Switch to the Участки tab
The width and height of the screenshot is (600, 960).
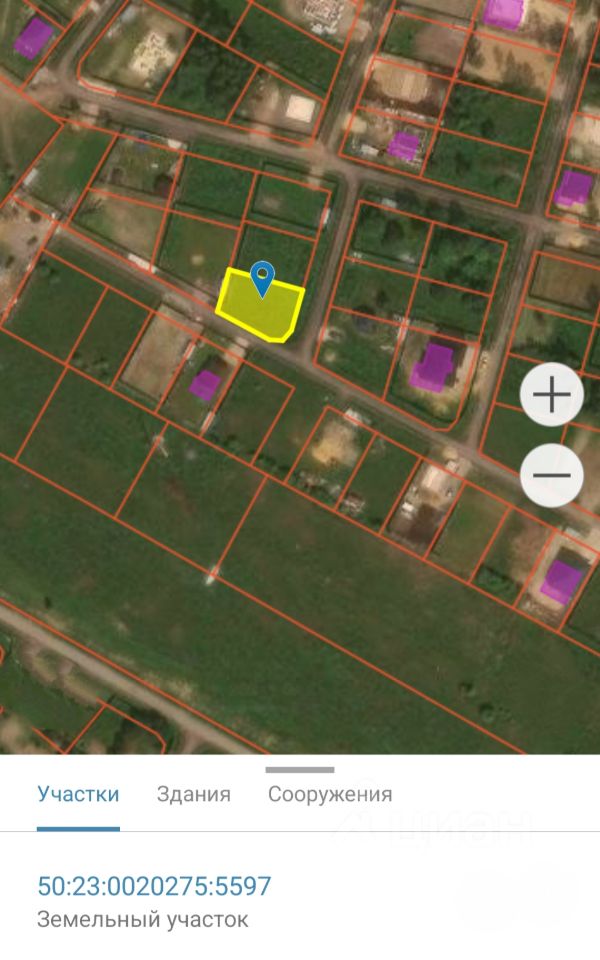click(x=78, y=795)
